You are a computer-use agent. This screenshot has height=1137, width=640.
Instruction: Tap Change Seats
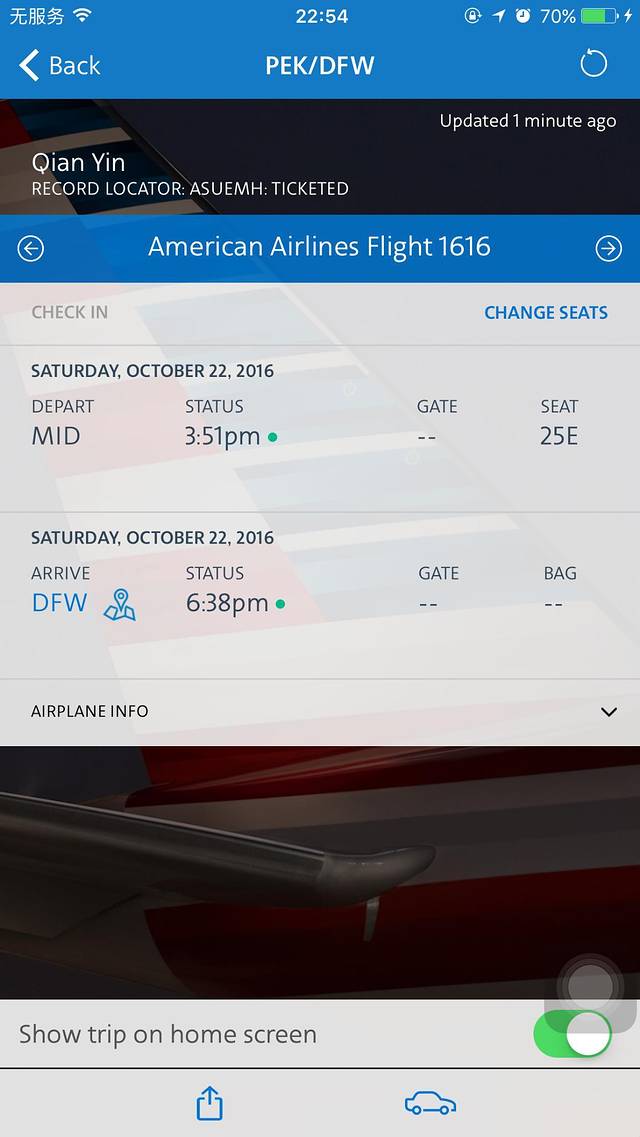(545, 312)
